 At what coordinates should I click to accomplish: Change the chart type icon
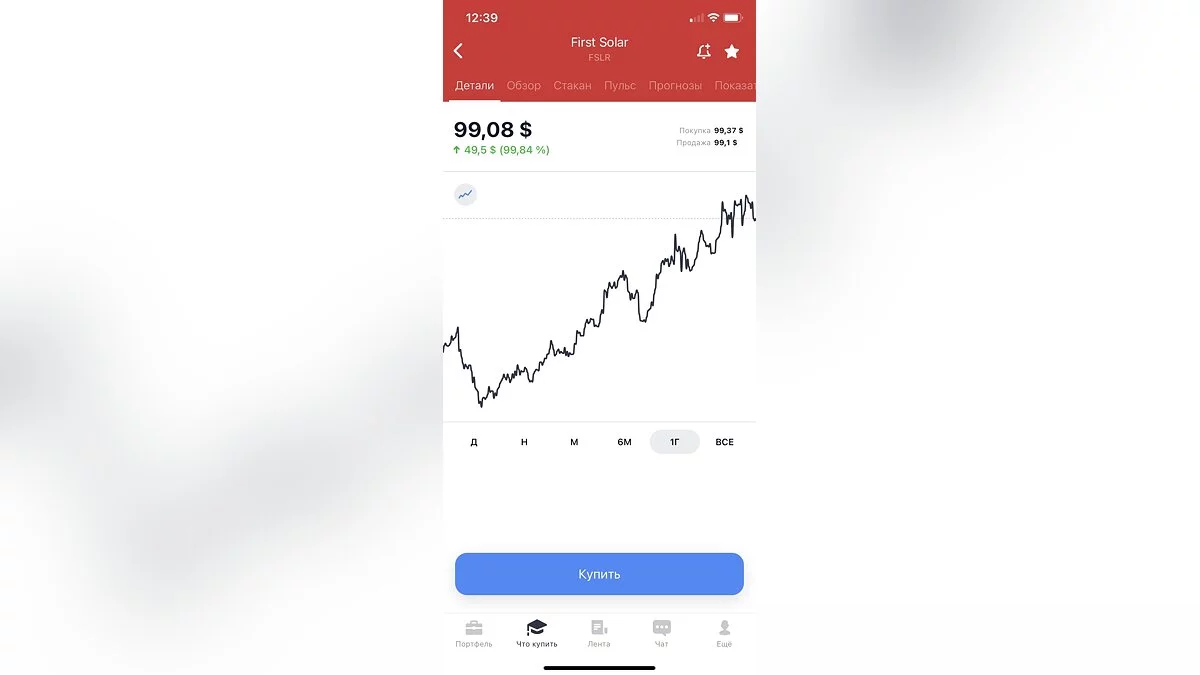point(465,194)
